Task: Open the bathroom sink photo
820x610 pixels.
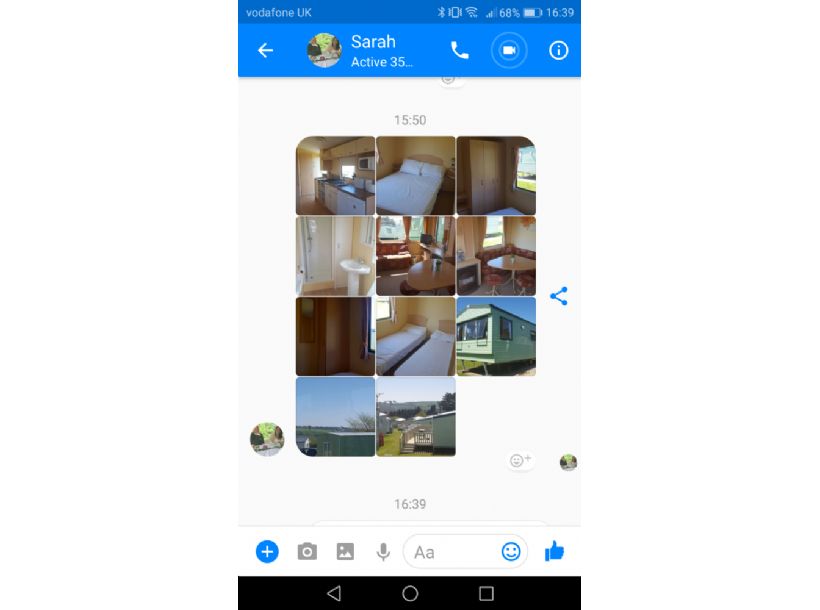Action: click(335, 256)
